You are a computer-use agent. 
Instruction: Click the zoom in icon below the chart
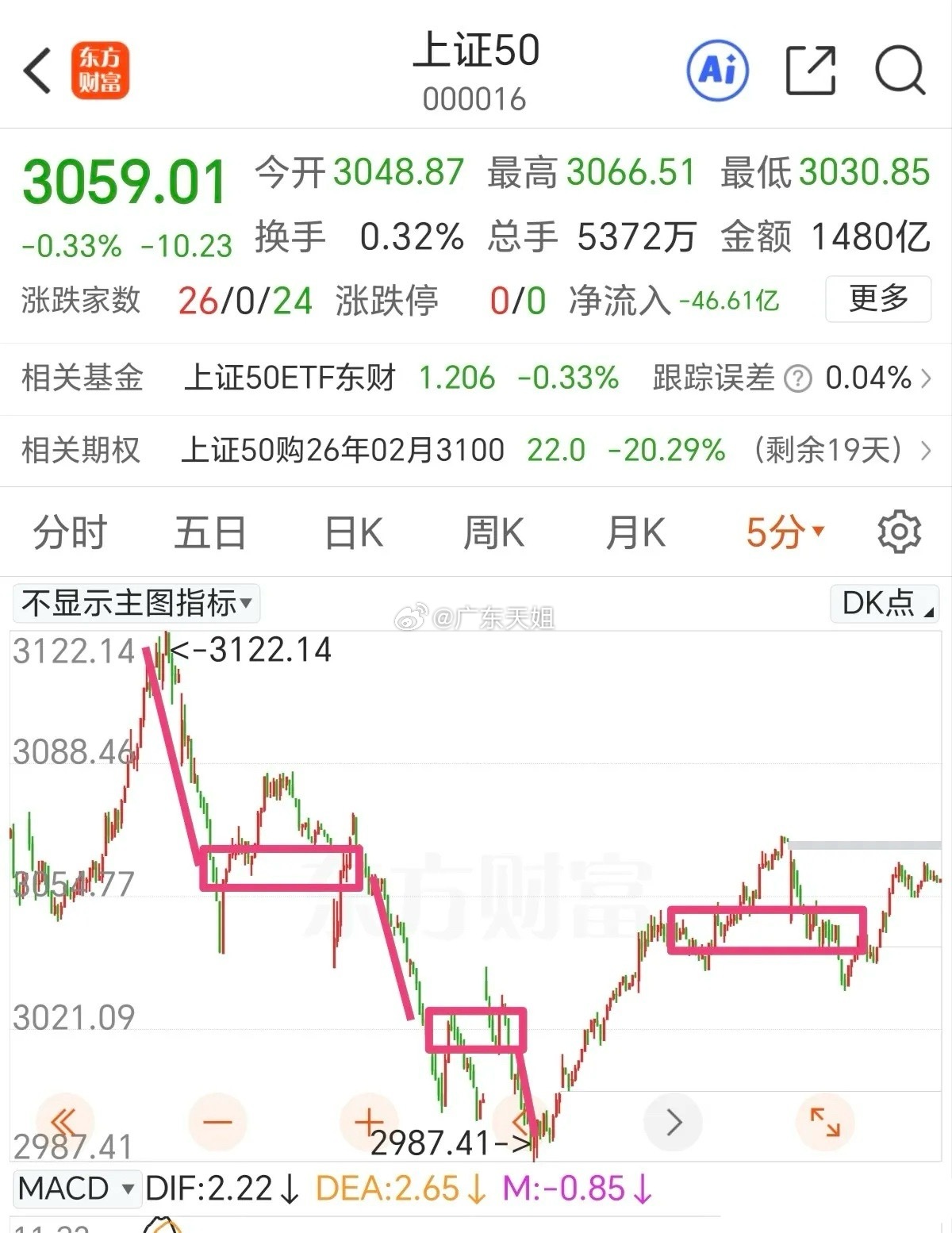[x=367, y=1123]
